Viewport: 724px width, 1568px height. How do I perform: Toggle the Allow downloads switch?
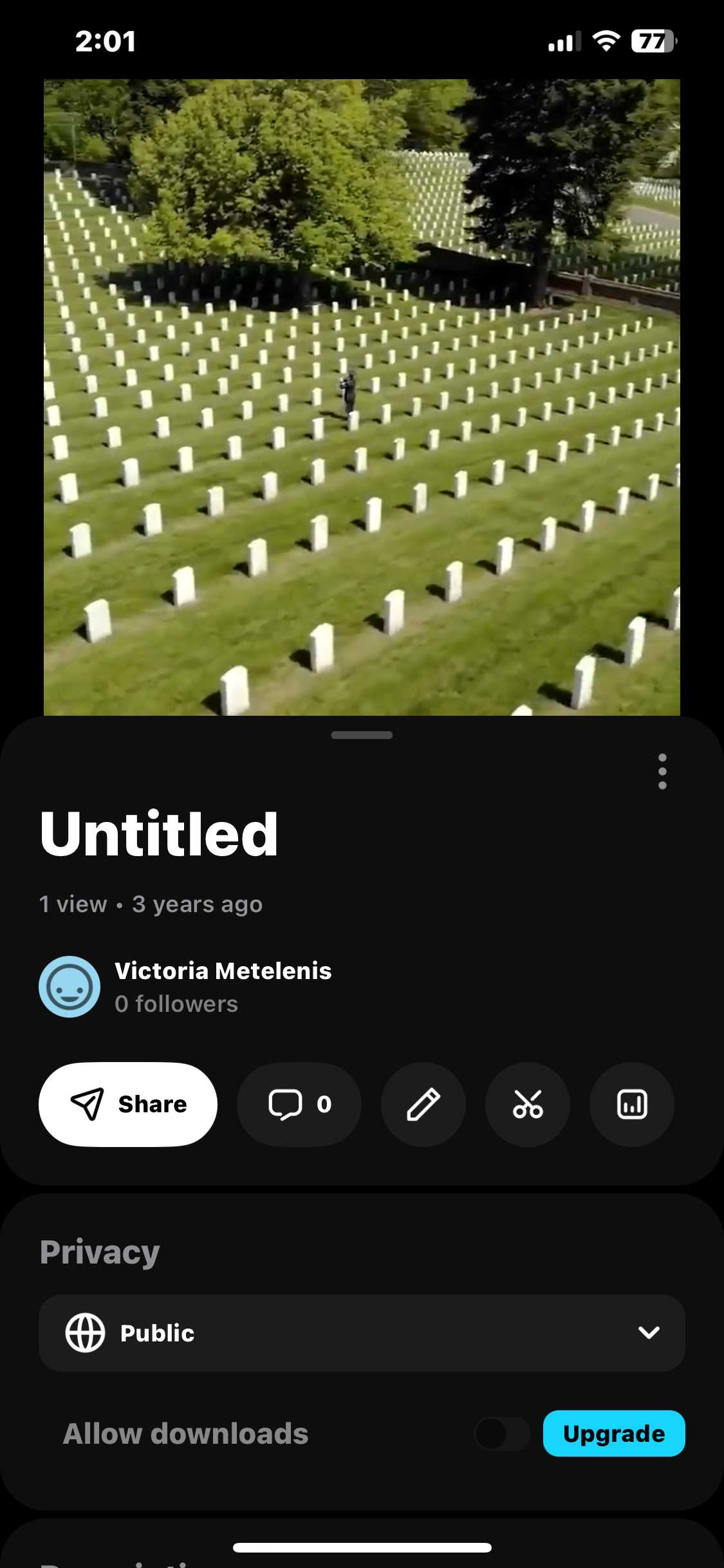point(502,1433)
